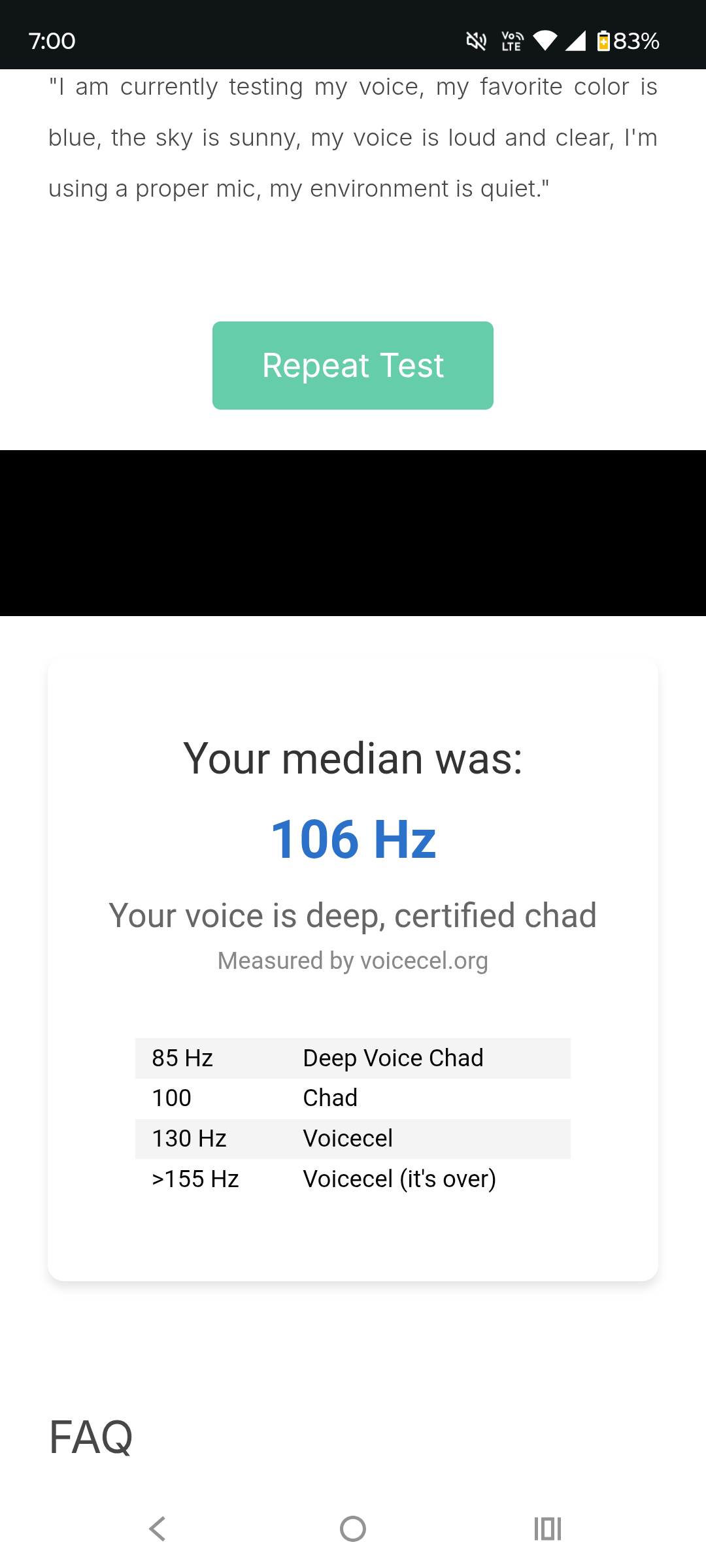
Task: Tap the muted sound icon in status bar
Action: 476,41
